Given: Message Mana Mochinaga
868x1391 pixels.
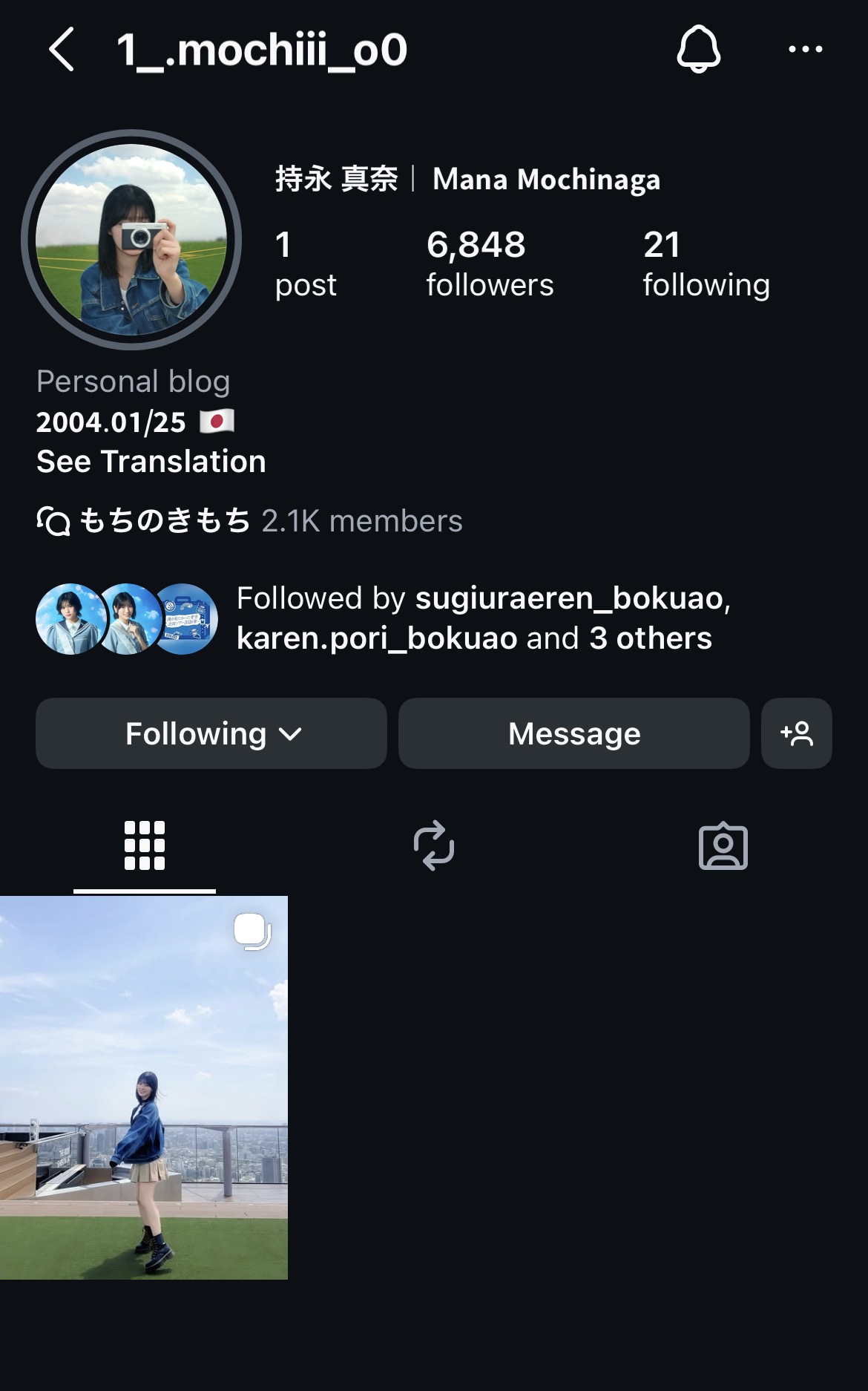Looking at the screenshot, I should 573,733.
